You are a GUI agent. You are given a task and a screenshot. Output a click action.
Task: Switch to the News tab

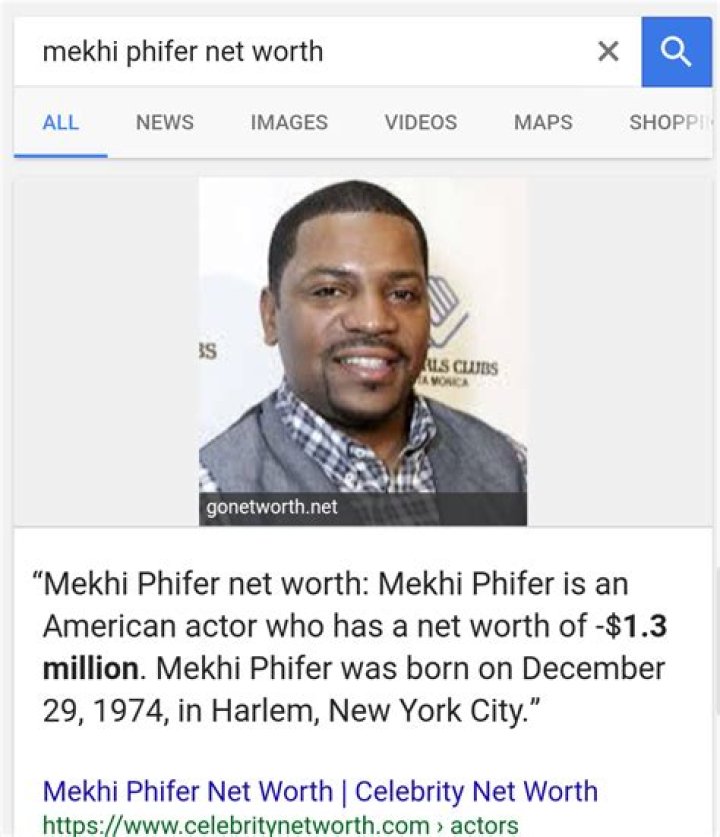pyautogui.click(x=165, y=122)
